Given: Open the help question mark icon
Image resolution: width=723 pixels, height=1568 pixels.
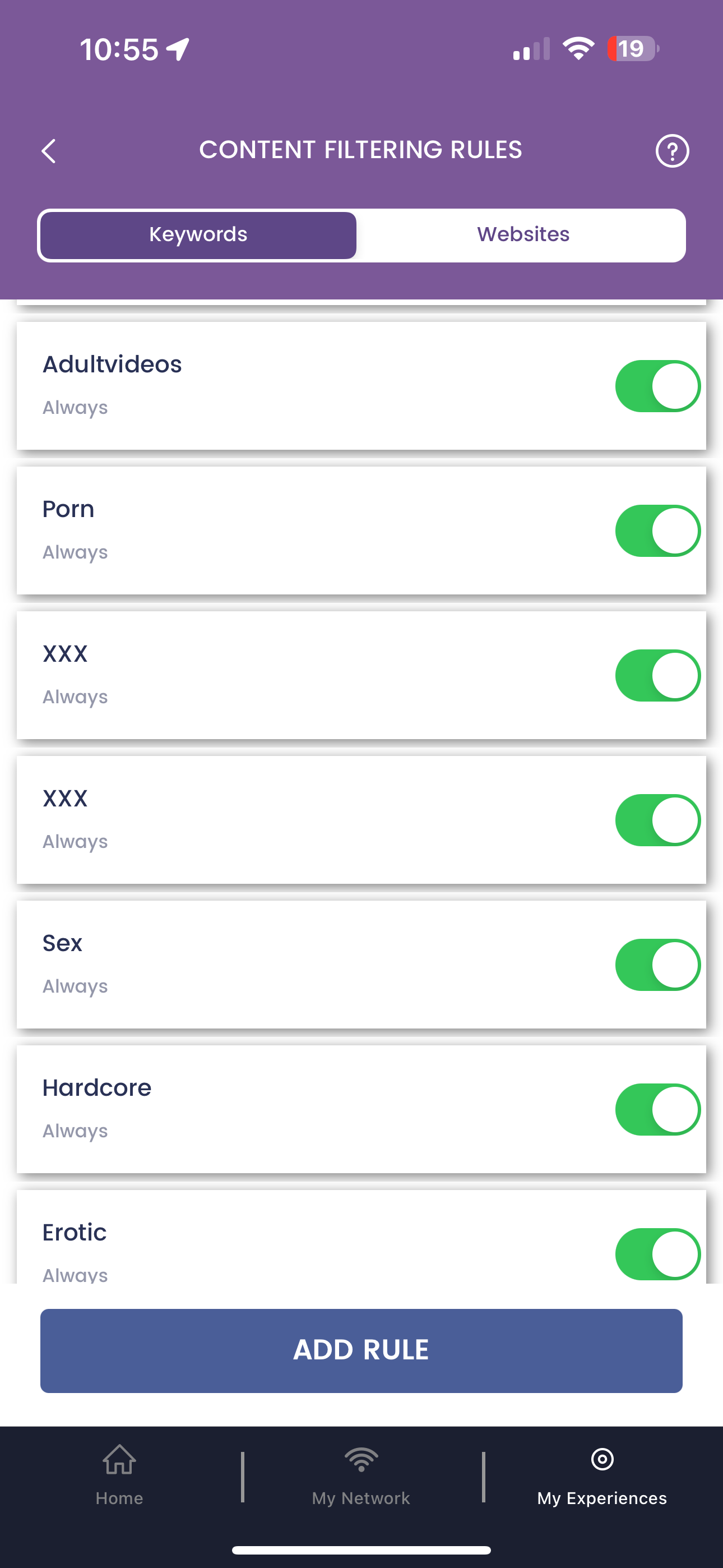Looking at the screenshot, I should [x=672, y=150].
